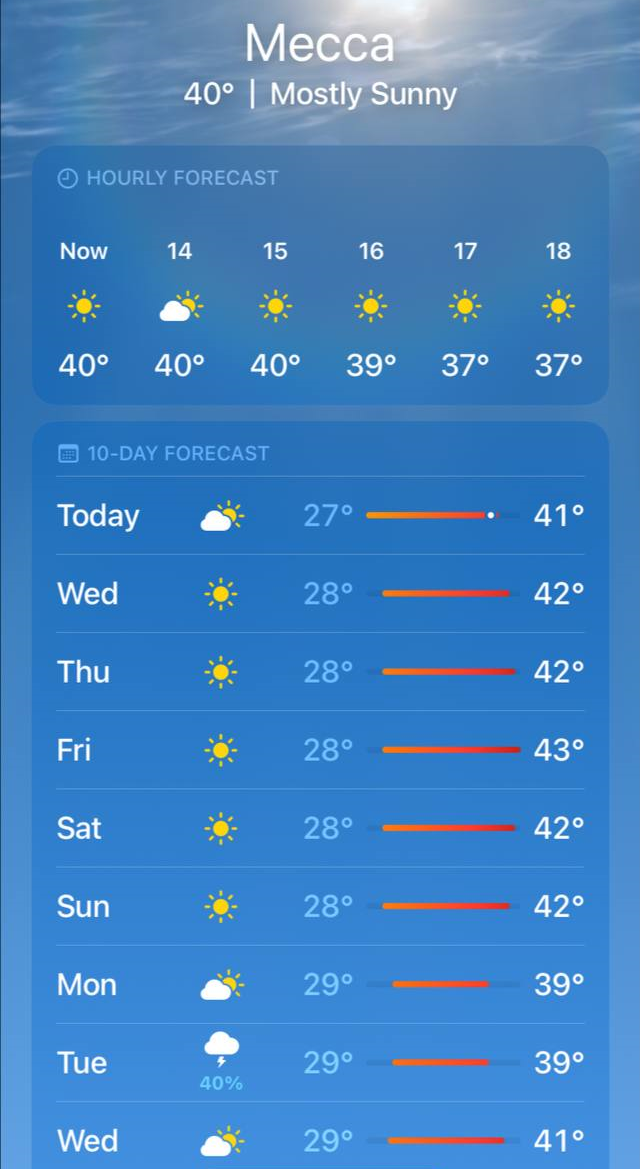
Task: Open Tue row with 40% rain chance
Action: click(320, 1063)
